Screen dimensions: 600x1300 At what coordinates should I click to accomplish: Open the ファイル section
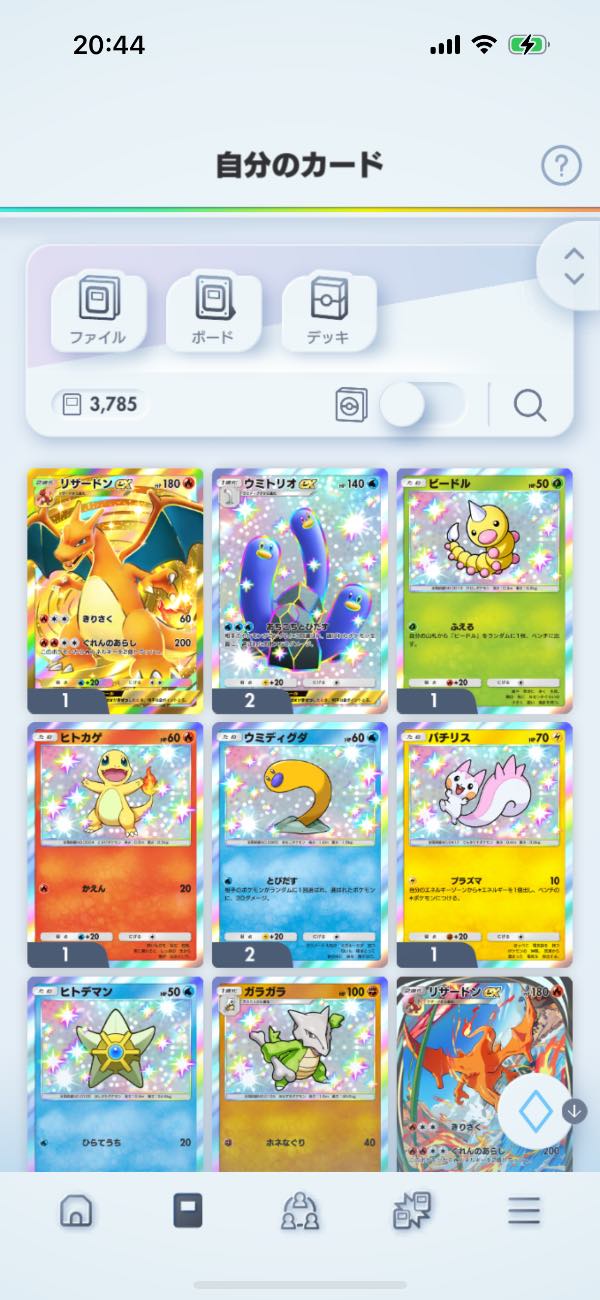click(98, 310)
